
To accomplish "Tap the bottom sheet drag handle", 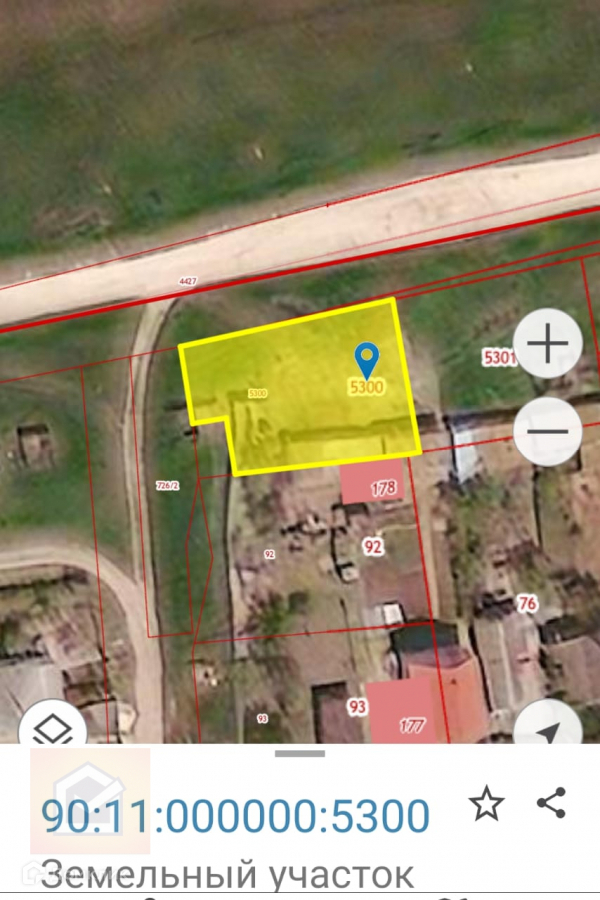I will (300, 754).
